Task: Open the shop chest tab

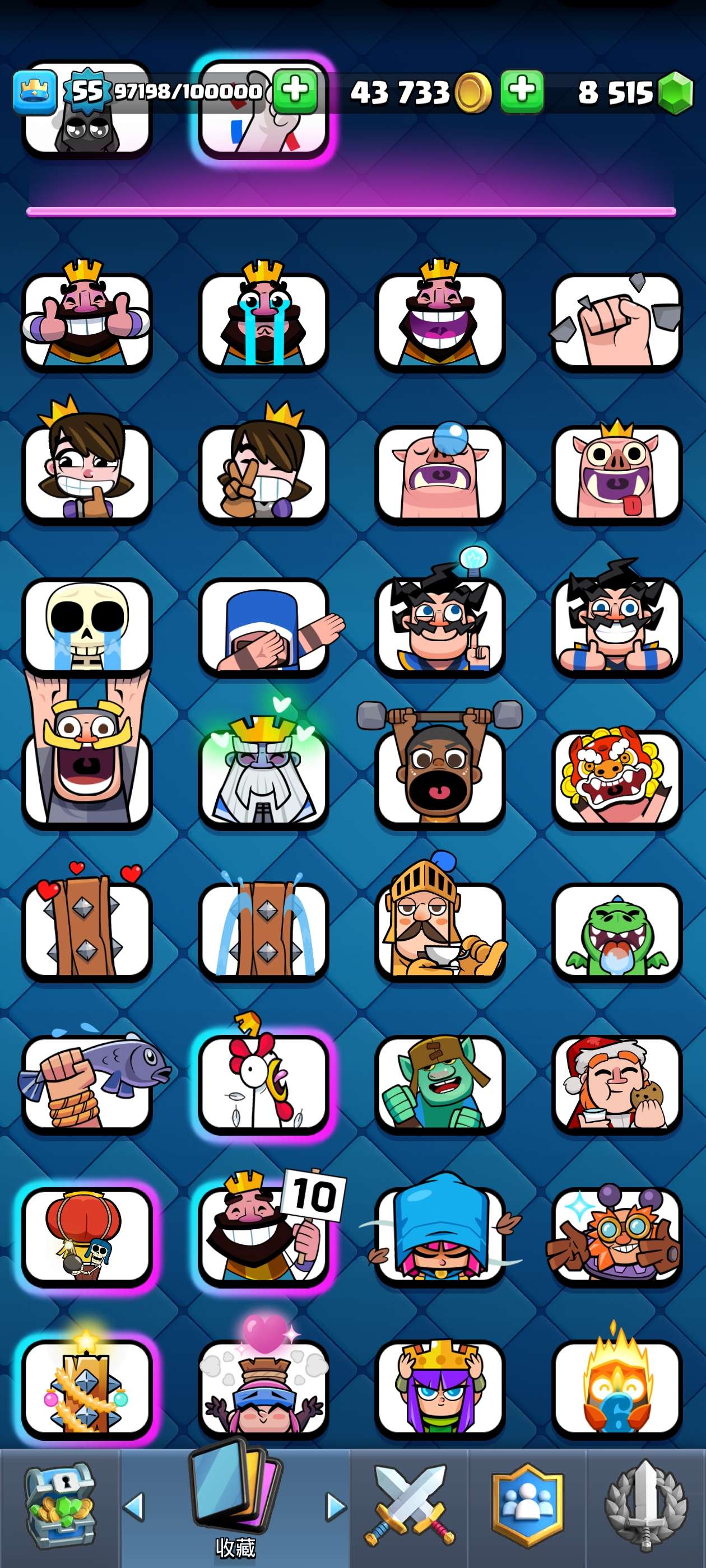Action: click(59, 1505)
